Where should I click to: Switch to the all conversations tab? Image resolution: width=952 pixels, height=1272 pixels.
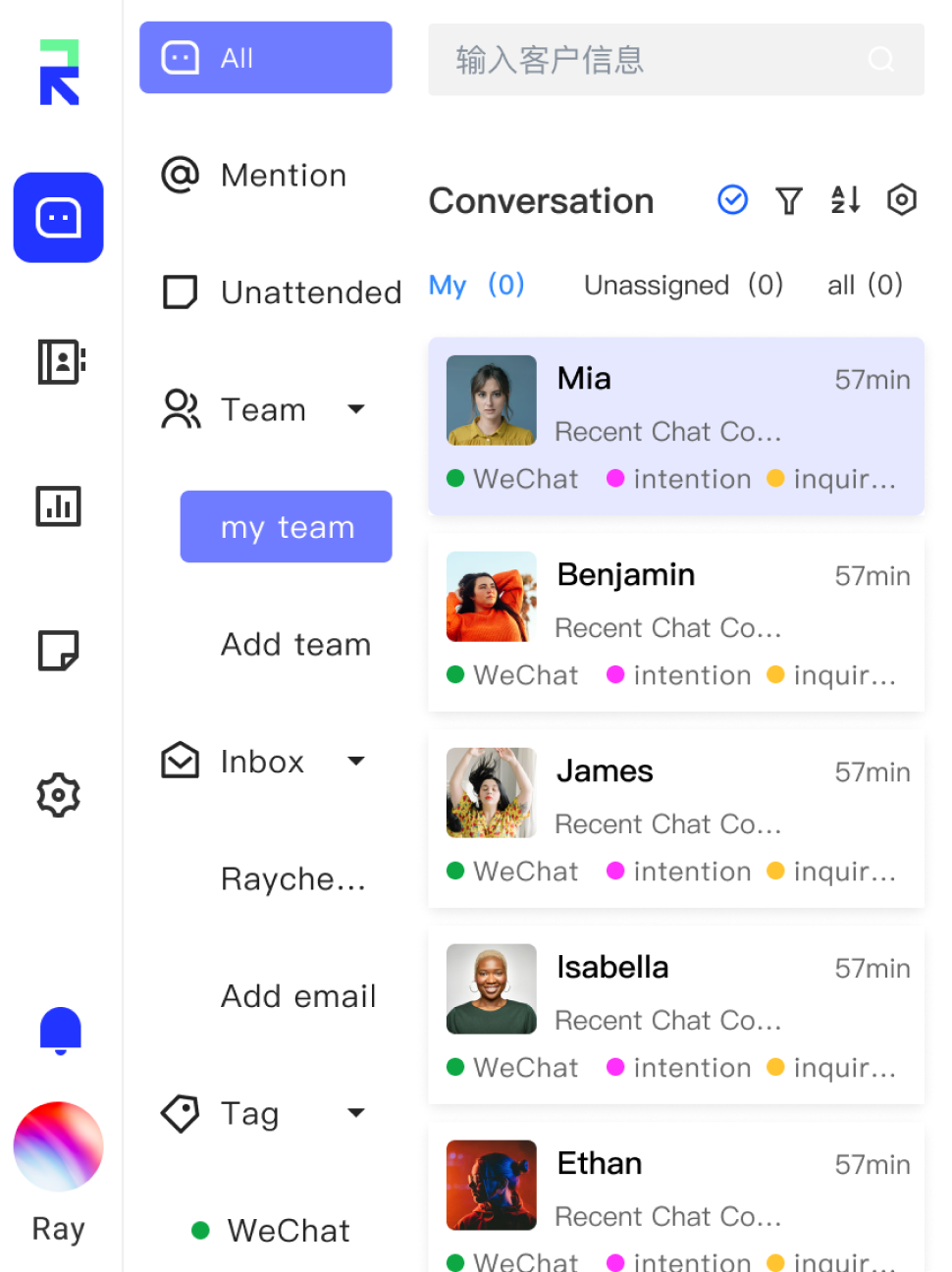[x=864, y=286]
